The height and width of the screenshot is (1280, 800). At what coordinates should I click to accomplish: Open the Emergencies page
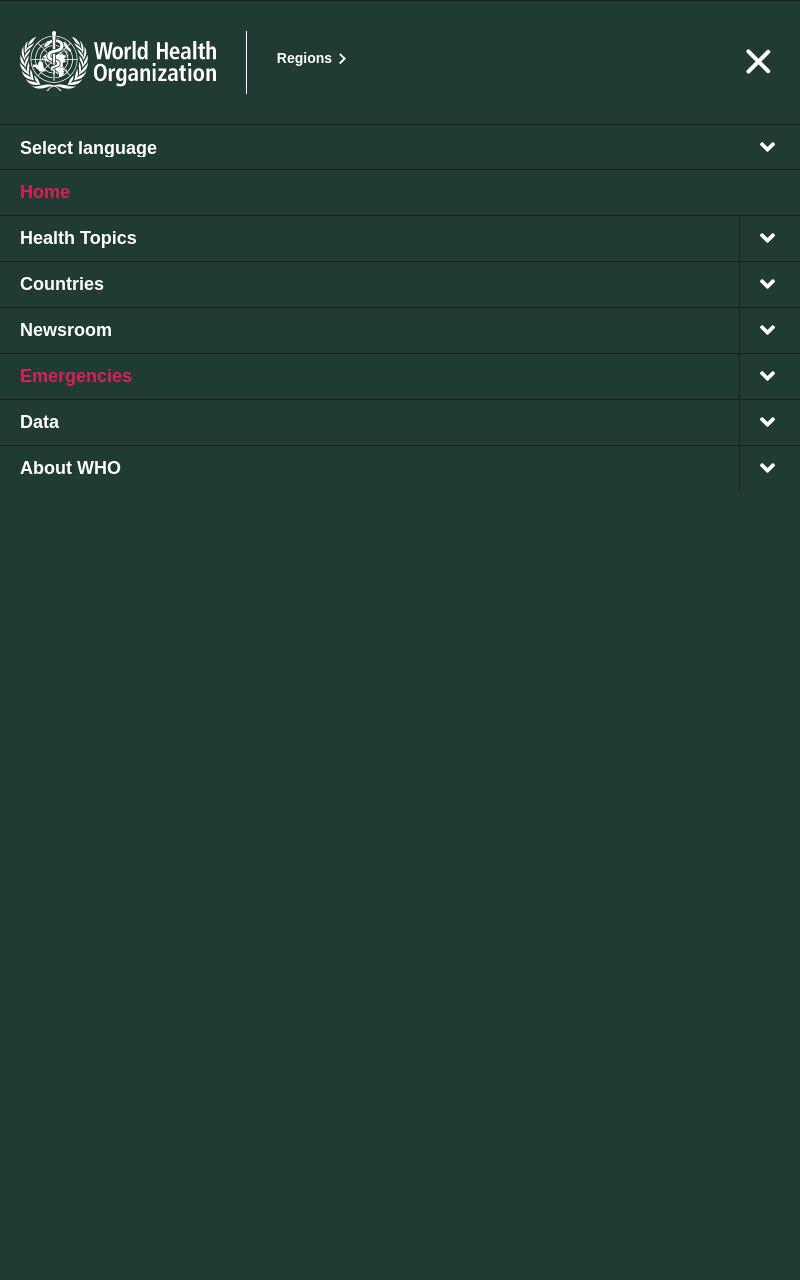[x=76, y=376]
